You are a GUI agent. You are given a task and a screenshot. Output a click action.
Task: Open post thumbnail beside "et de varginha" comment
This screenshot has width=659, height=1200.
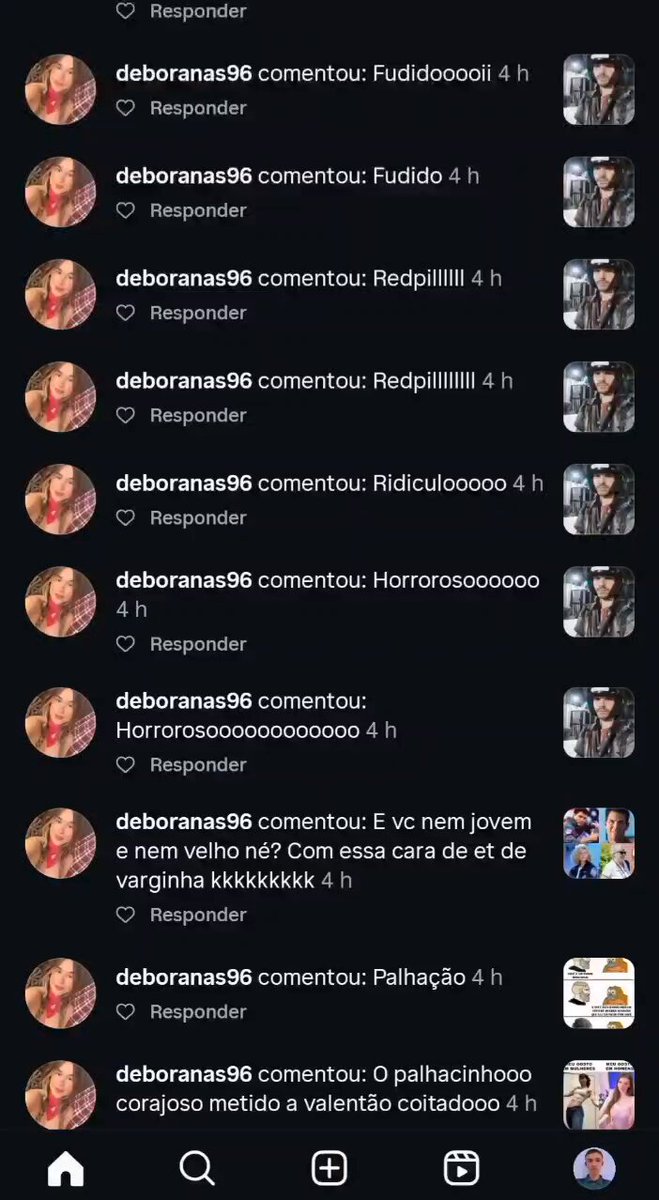(599, 843)
